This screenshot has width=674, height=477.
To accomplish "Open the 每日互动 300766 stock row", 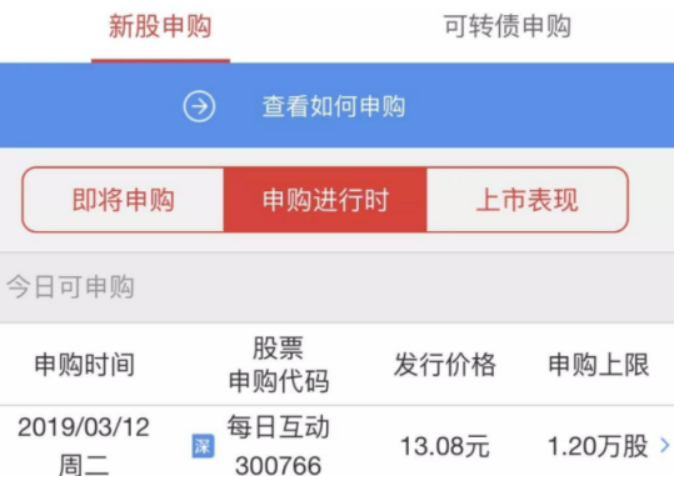I will [x=337, y=446].
